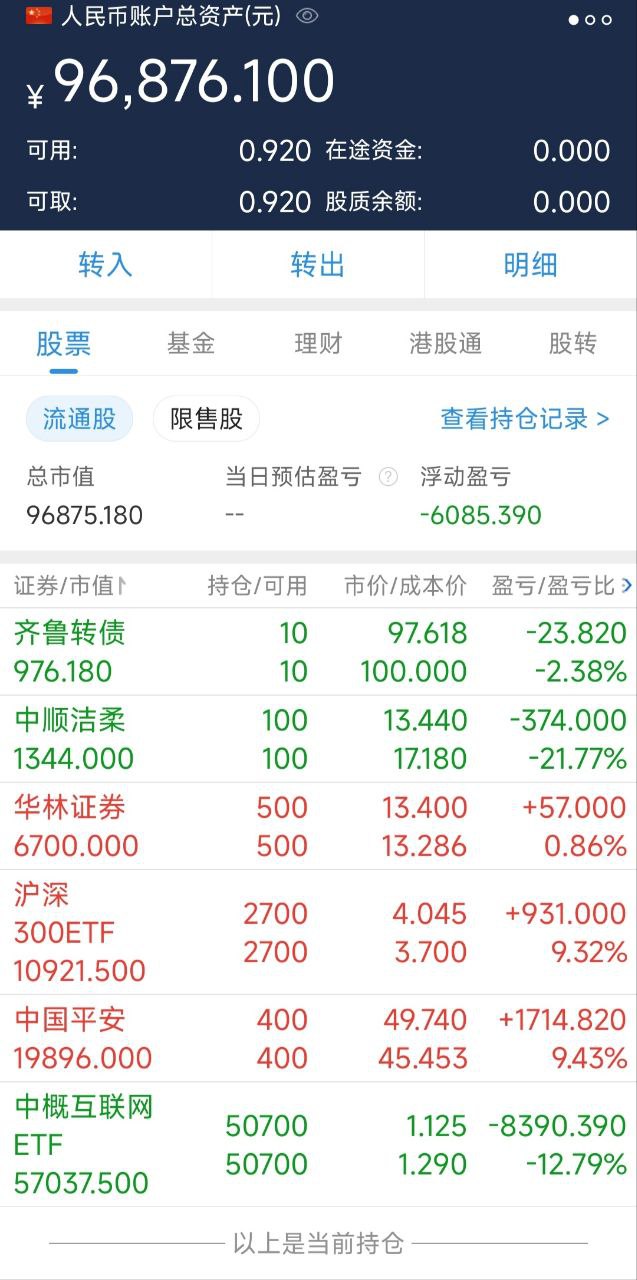Switch to the 理财 tab
This screenshot has height=1280, width=637.
(318, 344)
